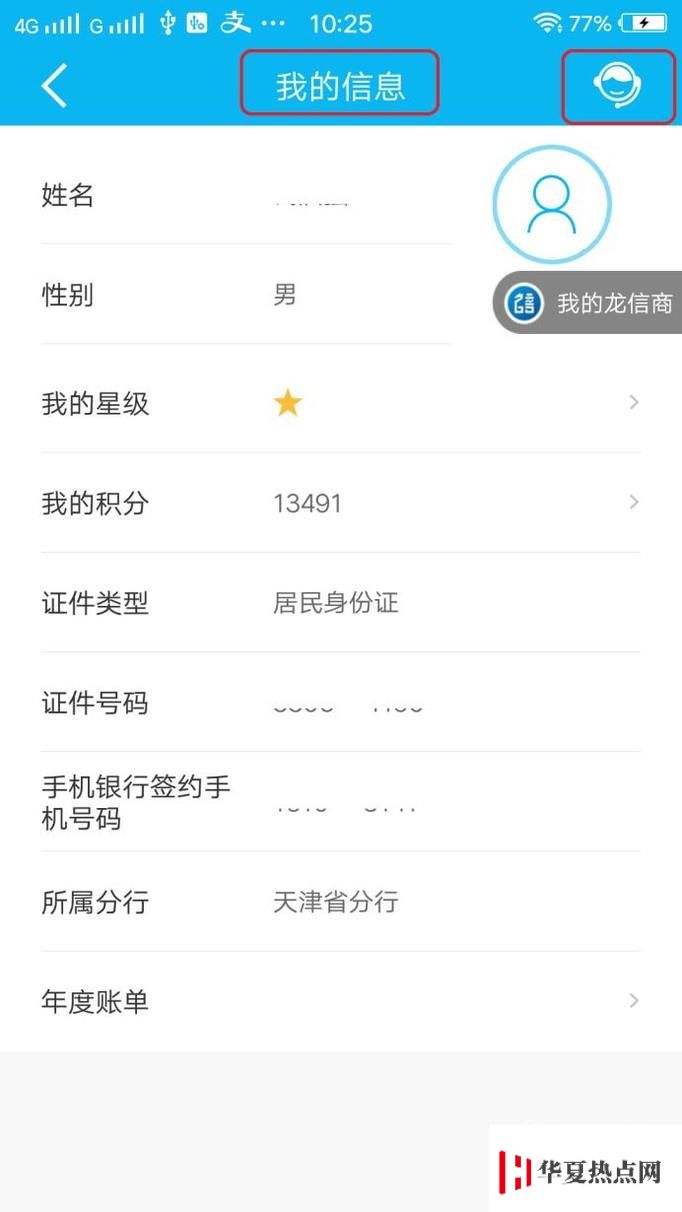Image resolution: width=682 pixels, height=1212 pixels.
Task: Open the 年度账单 row
Action: click(341, 1001)
